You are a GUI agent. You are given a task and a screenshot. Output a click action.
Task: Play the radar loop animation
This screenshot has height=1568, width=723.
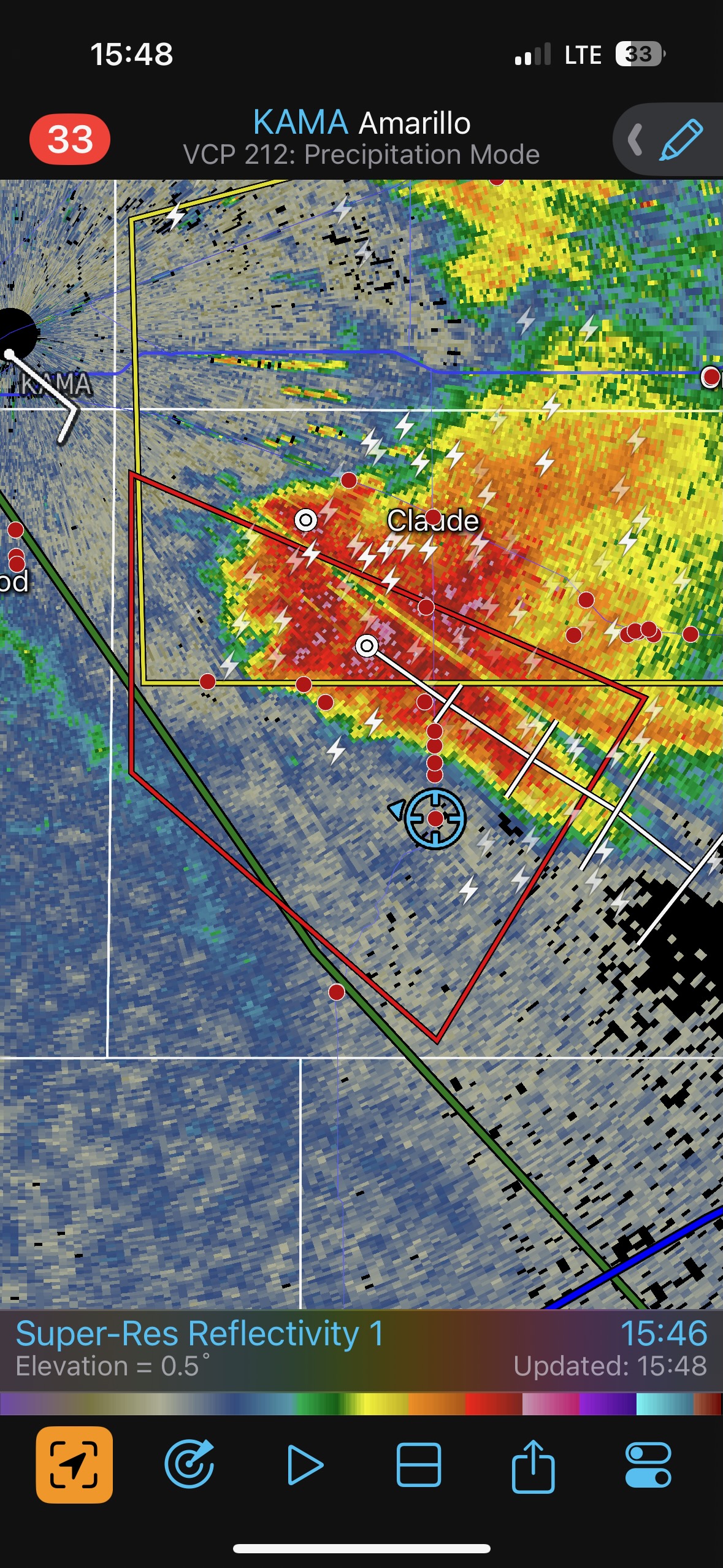tap(305, 1465)
